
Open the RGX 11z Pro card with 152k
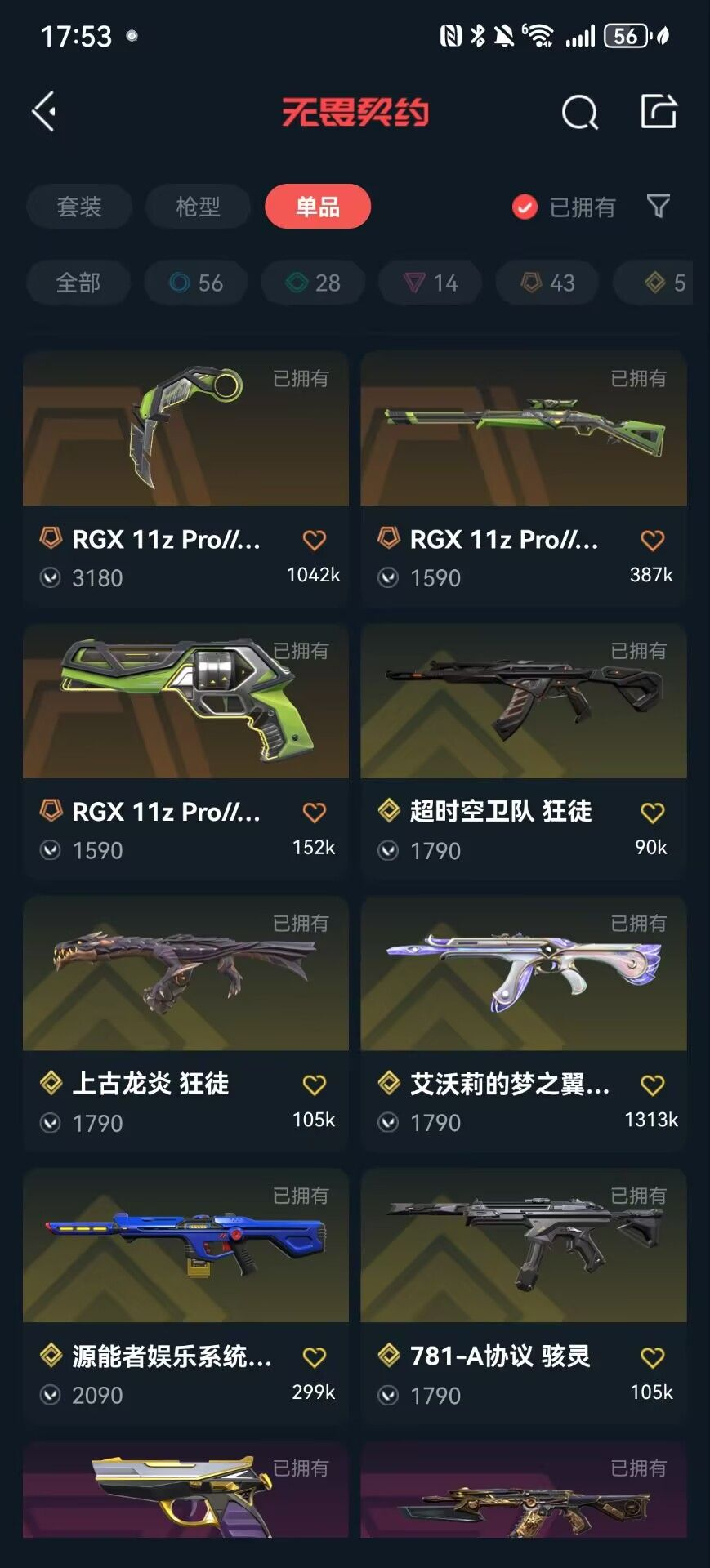[186, 751]
